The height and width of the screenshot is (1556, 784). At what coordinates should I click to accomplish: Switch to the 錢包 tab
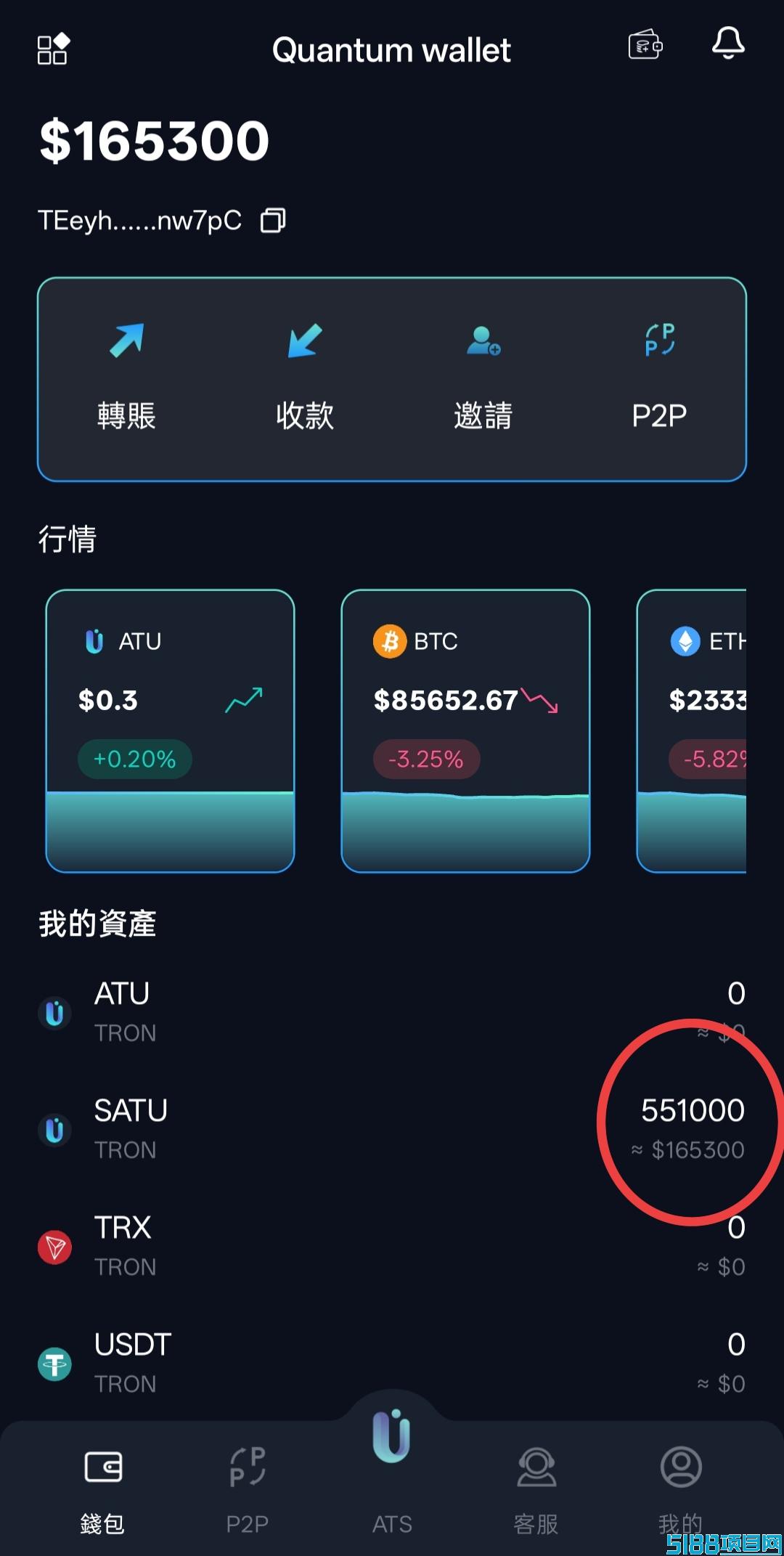pos(102,1491)
